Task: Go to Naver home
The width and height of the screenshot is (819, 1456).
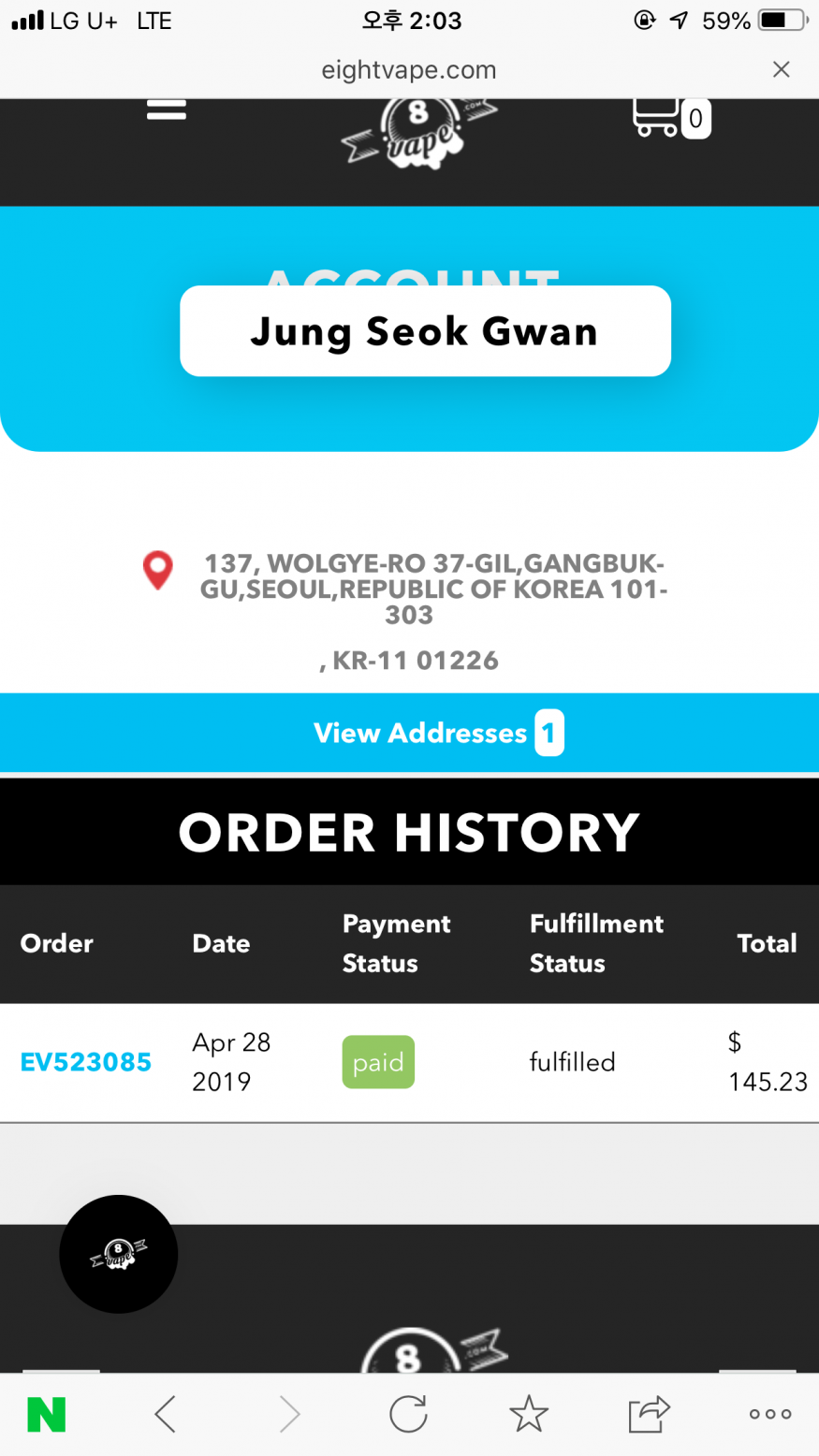Action: coord(47,1414)
